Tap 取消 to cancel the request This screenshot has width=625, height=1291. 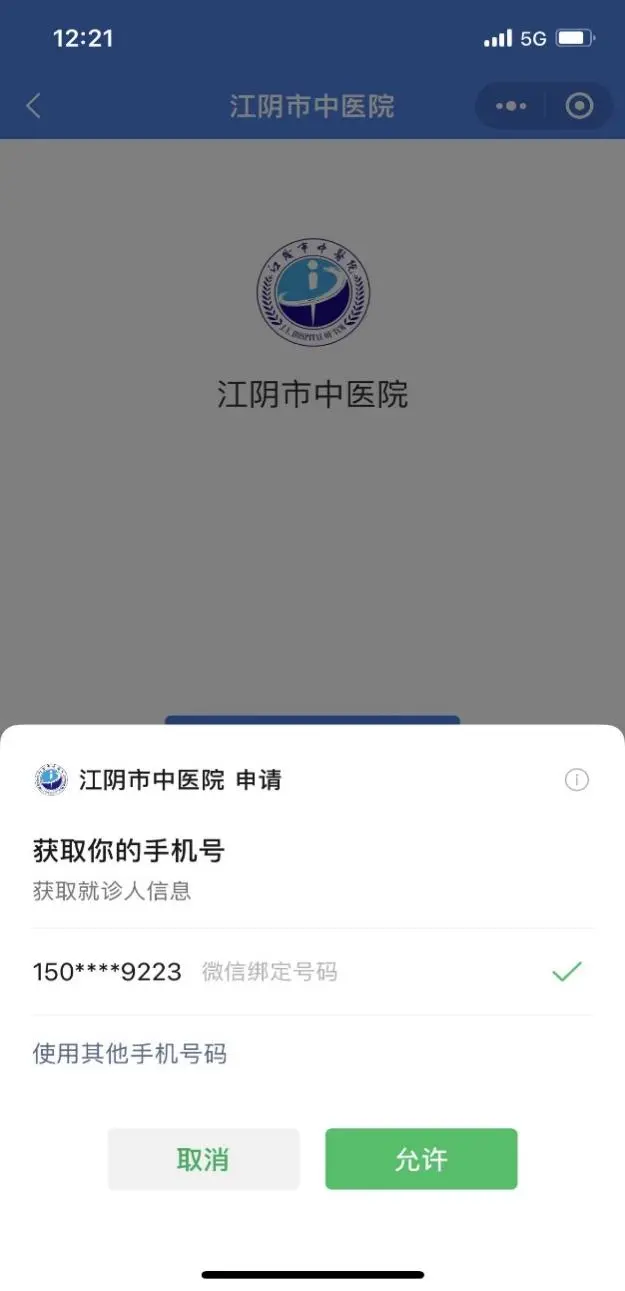coord(203,1159)
